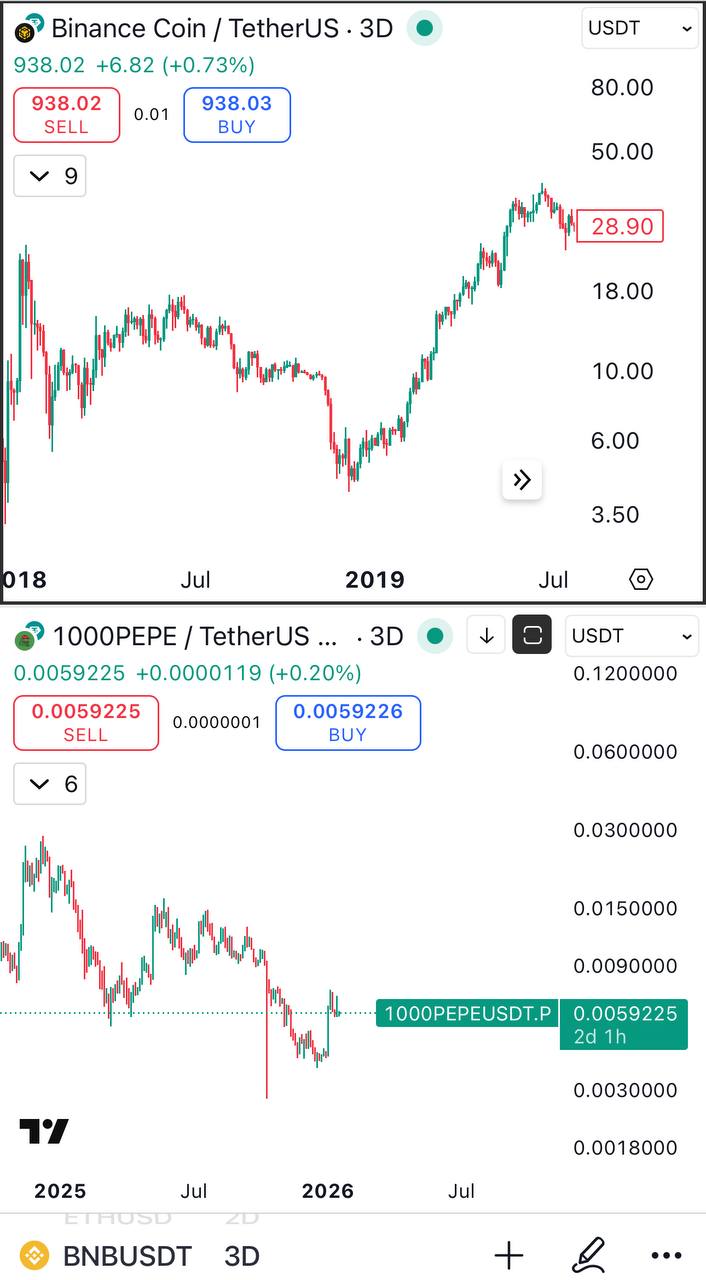Tap the plus icon in bottom toolbar
Viewport: 706px width, 1280px height.
click(x=509, y=1255)
